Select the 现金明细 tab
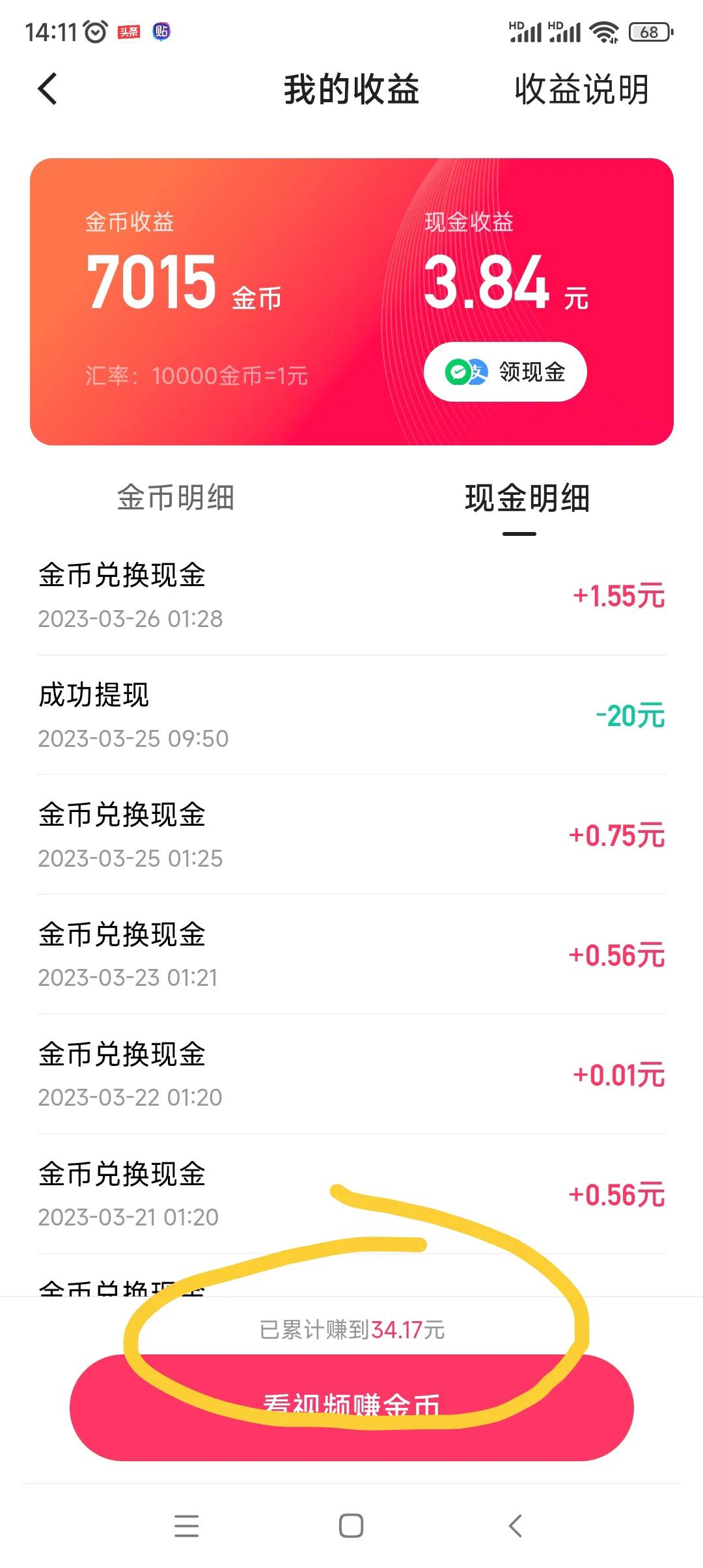 [x=527, y=498]
